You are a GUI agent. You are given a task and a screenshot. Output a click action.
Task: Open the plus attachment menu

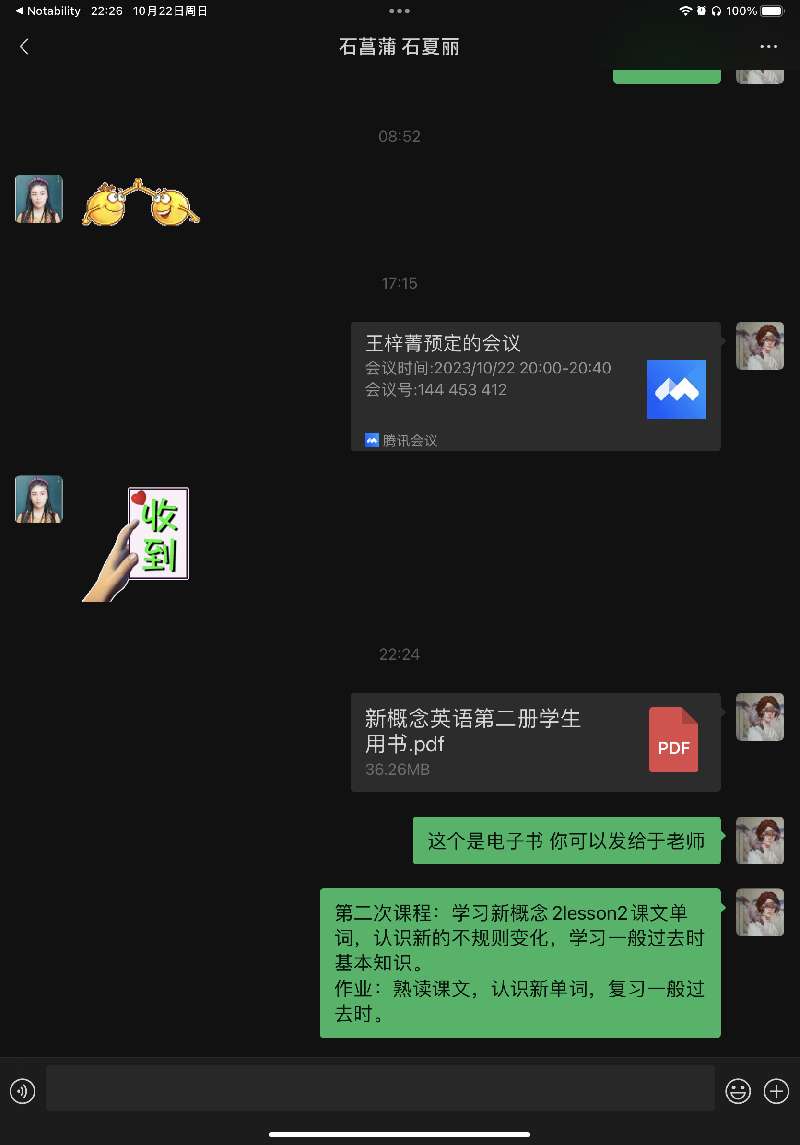tap(776, 1091)
